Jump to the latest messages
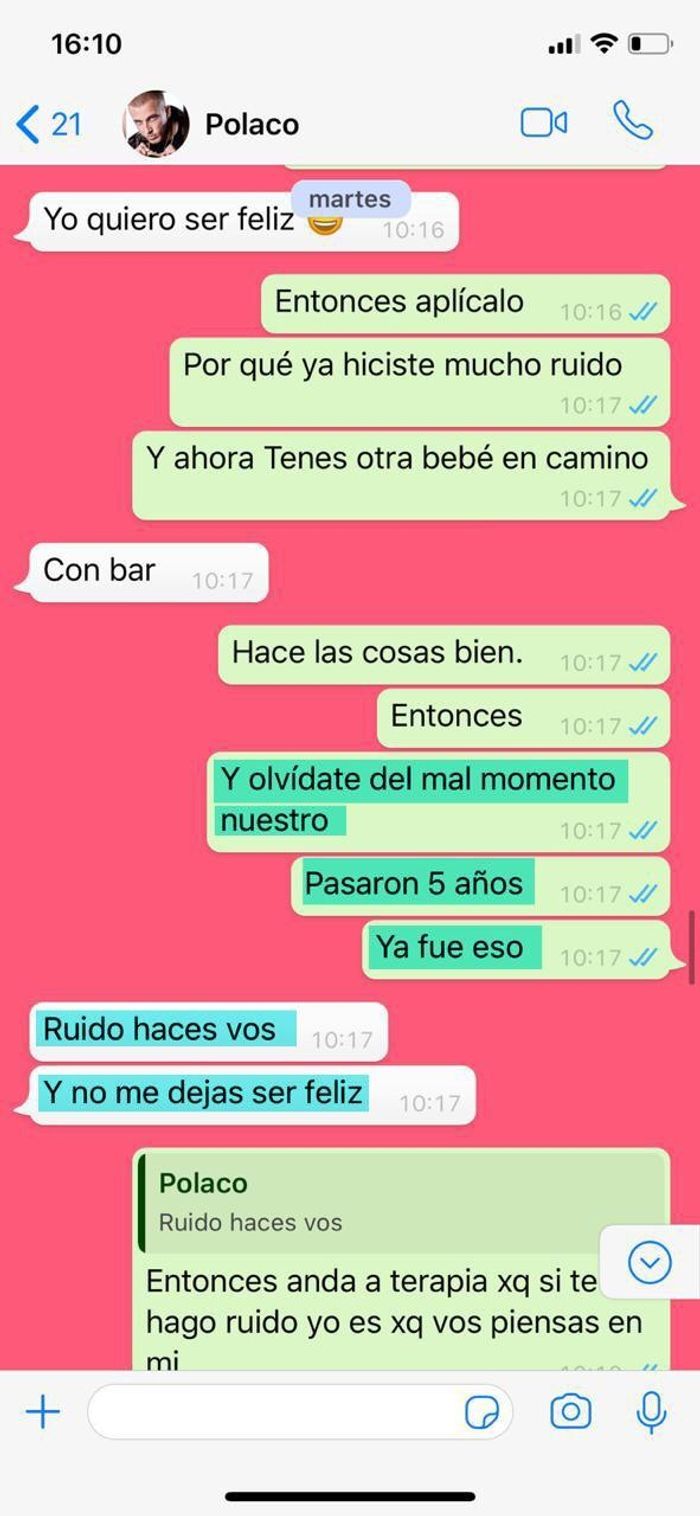 649,1265
